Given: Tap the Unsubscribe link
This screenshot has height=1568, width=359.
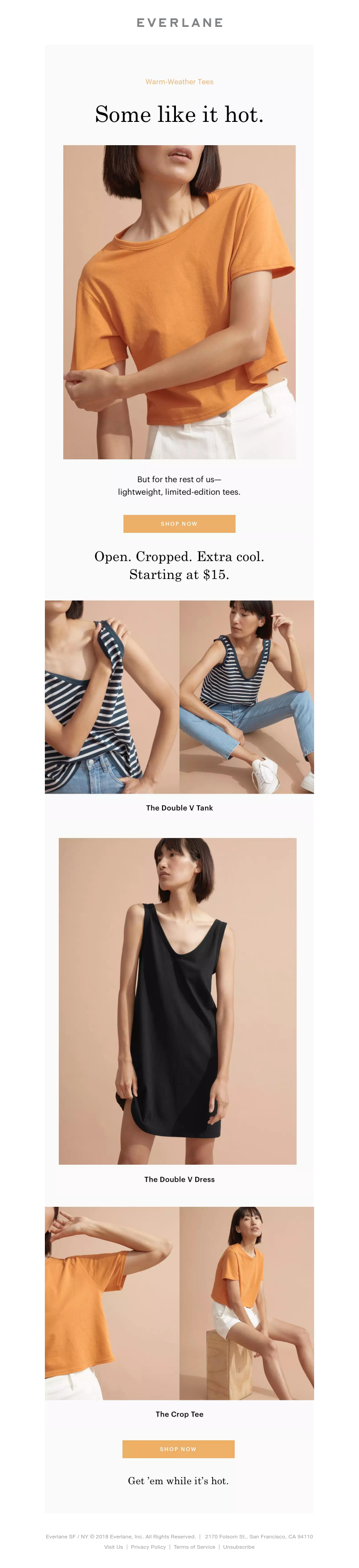Looking at the screenshot, I should pos(239,1546).
